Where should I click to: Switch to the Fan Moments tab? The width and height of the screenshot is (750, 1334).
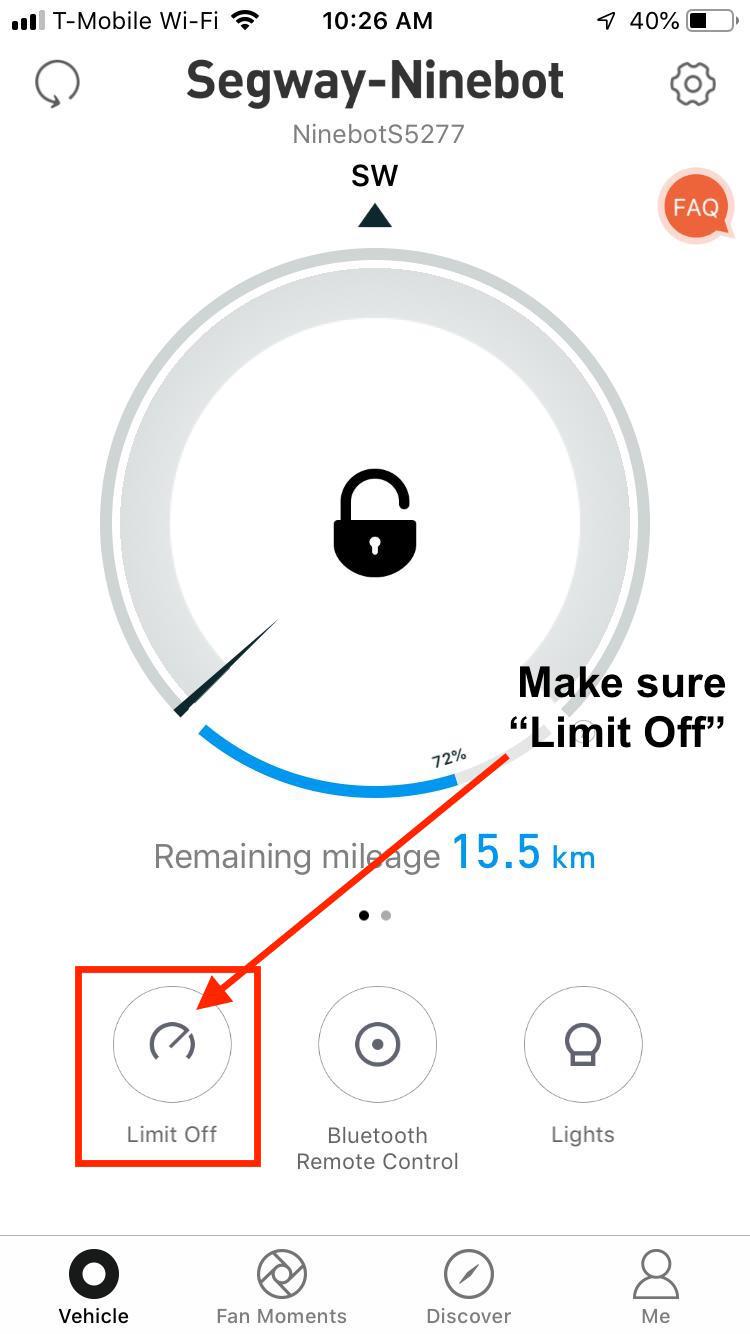pos(281,1286)
